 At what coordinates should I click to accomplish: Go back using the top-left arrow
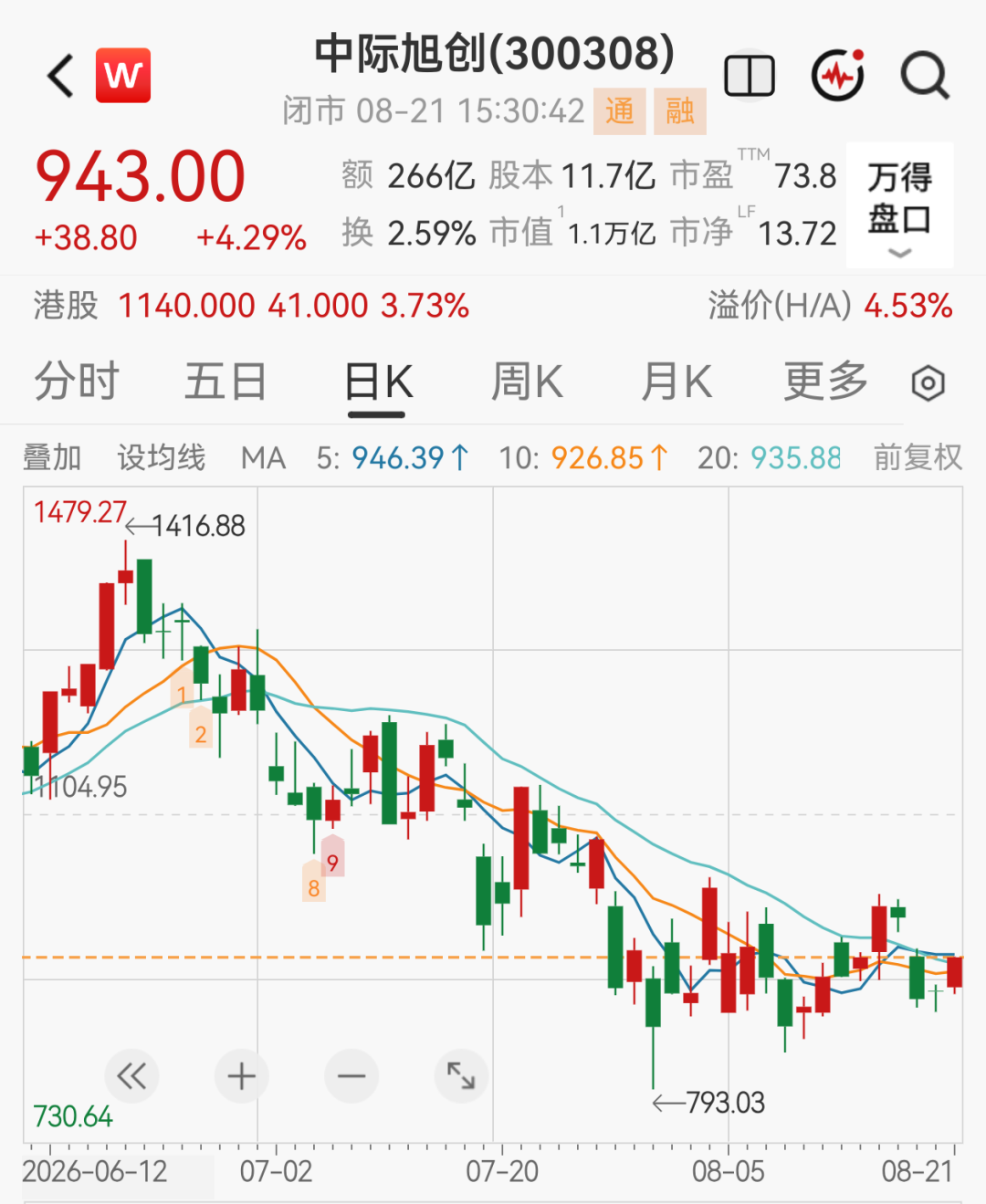[x=60, y=76]
